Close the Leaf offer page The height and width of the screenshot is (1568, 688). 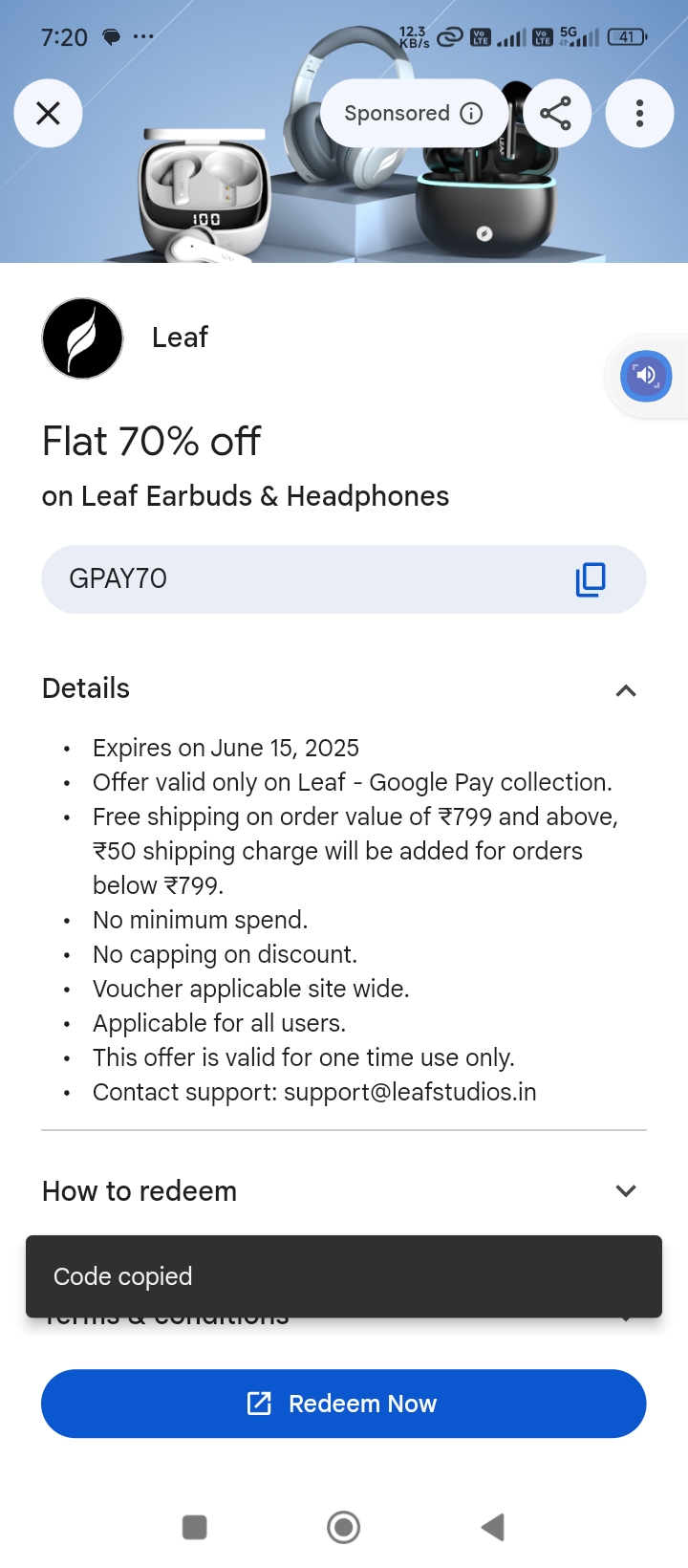(48, 114)
